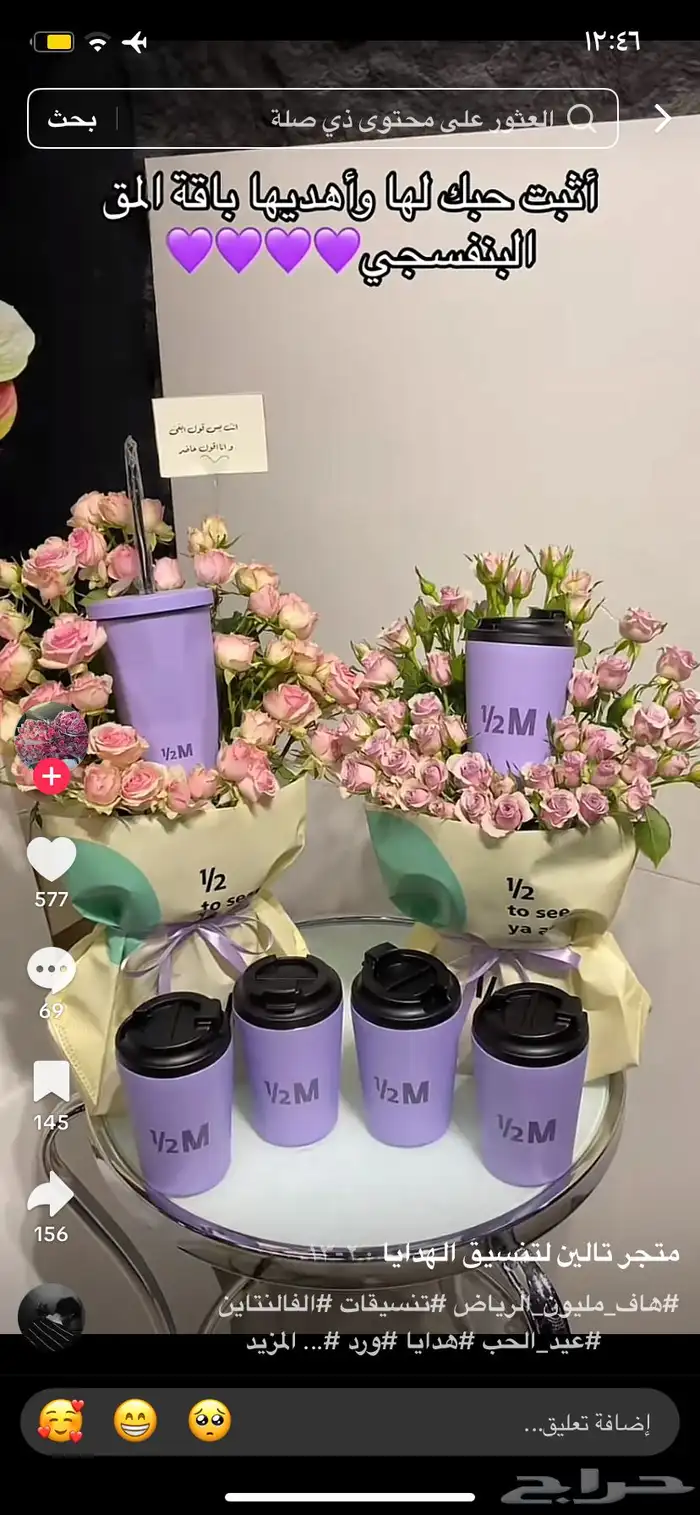
Task: Go back using the top arrow
Action: 662,119
